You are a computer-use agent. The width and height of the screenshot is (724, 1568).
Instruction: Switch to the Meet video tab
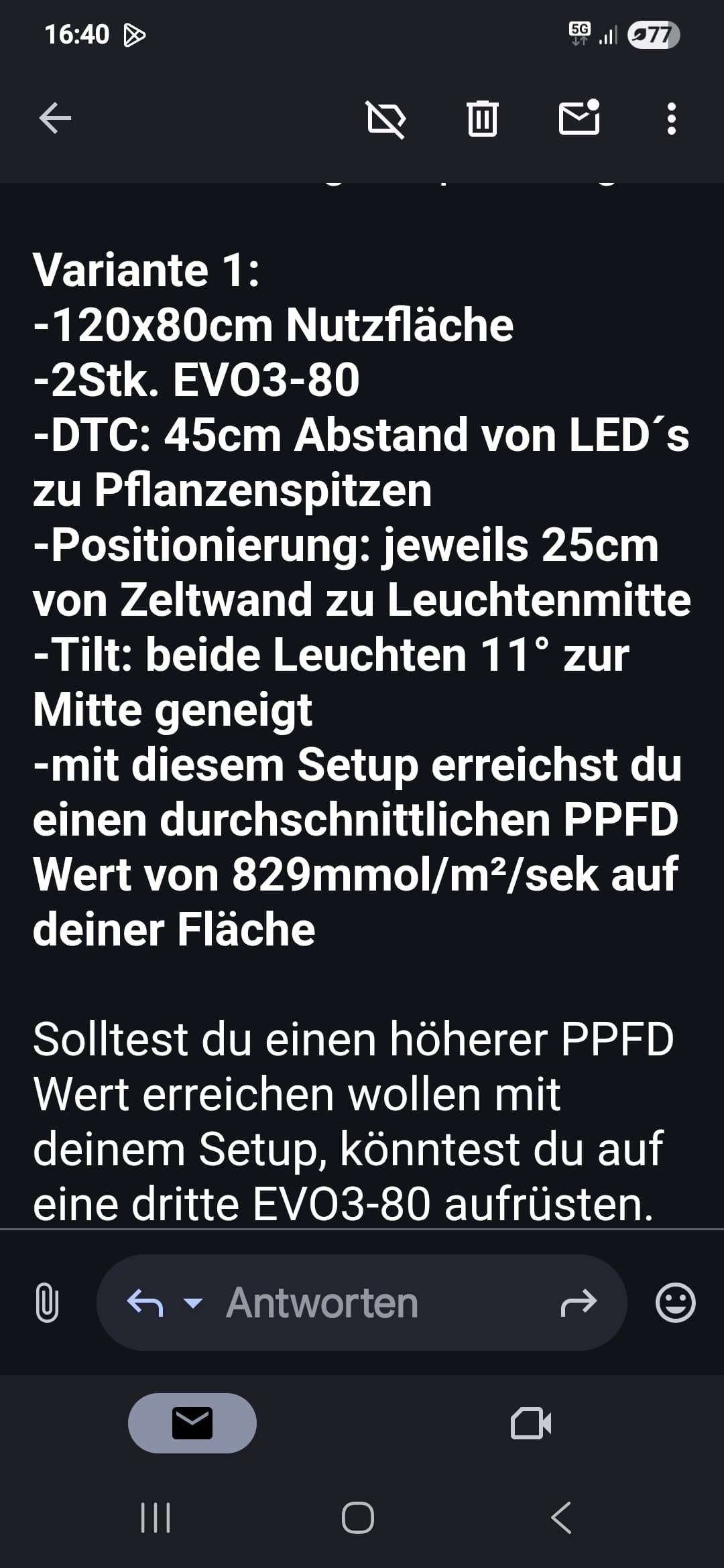pyautogui.click(x=531, y=1423)
